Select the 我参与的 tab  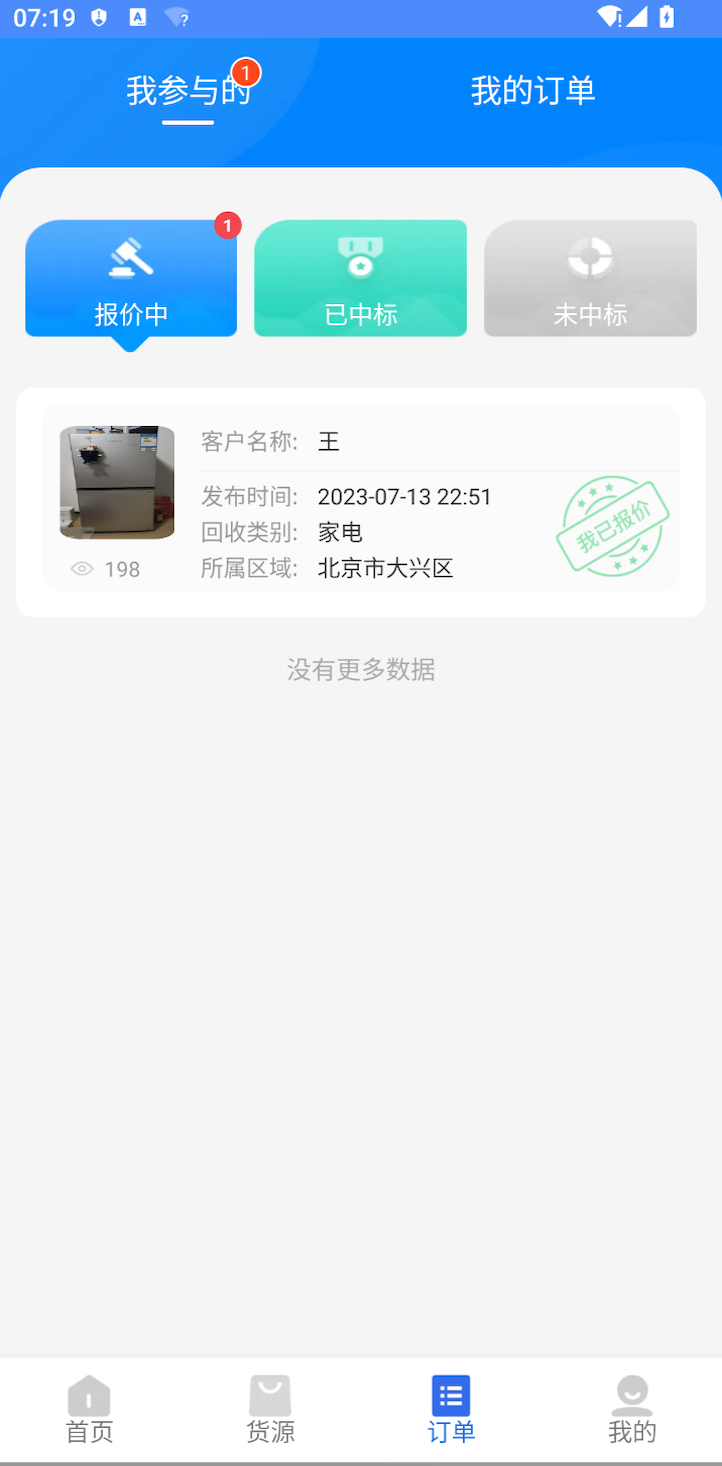click(187, 89)
